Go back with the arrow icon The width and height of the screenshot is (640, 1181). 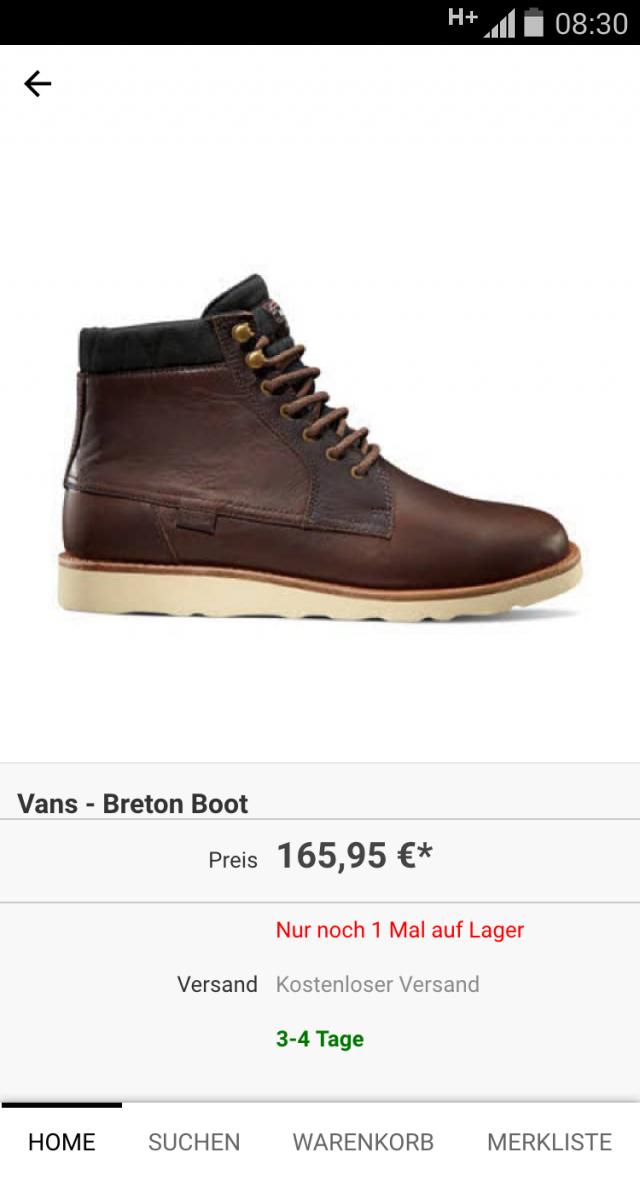click(37, 84)
